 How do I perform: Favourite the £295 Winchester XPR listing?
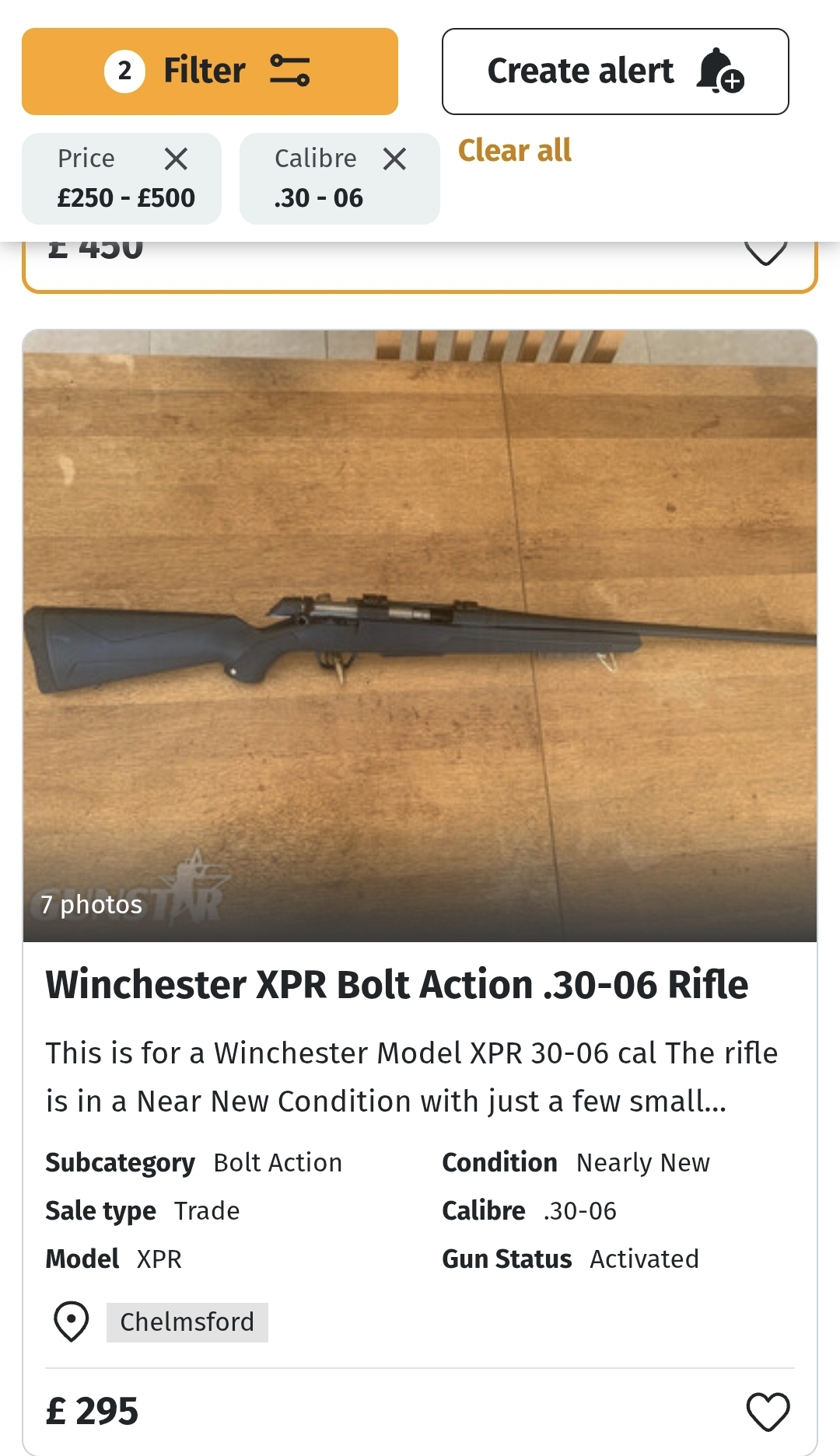tap(768, 1412)
